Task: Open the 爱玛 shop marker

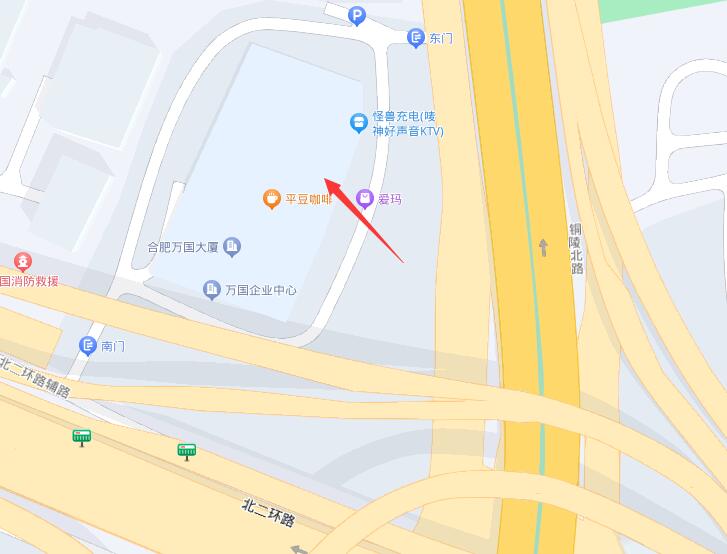Action: coord(365,199)
